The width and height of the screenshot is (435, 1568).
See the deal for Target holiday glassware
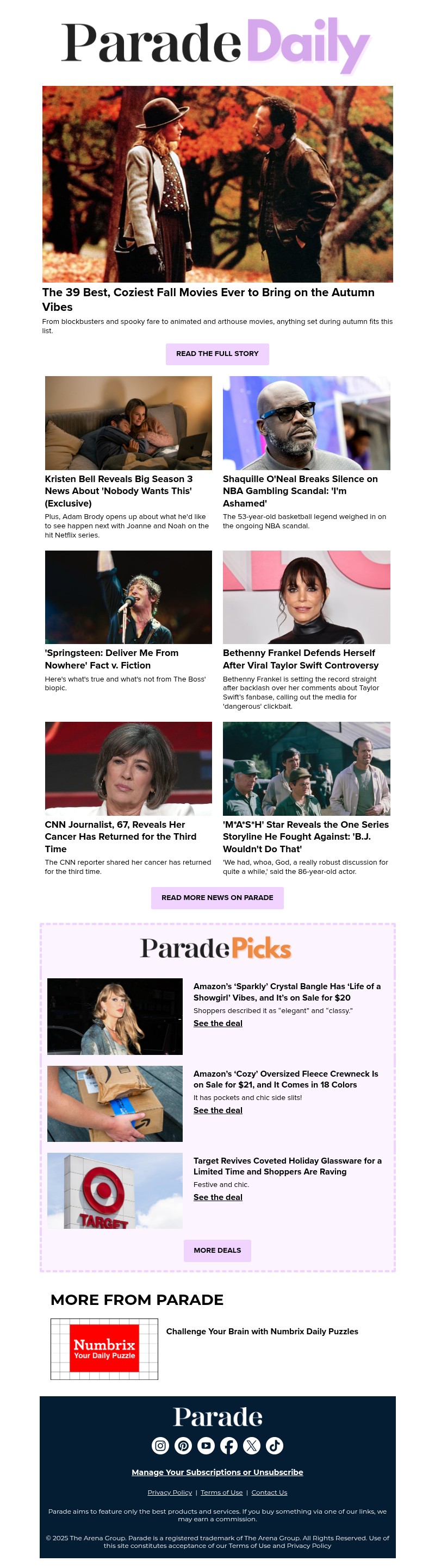coord(217,1197)
